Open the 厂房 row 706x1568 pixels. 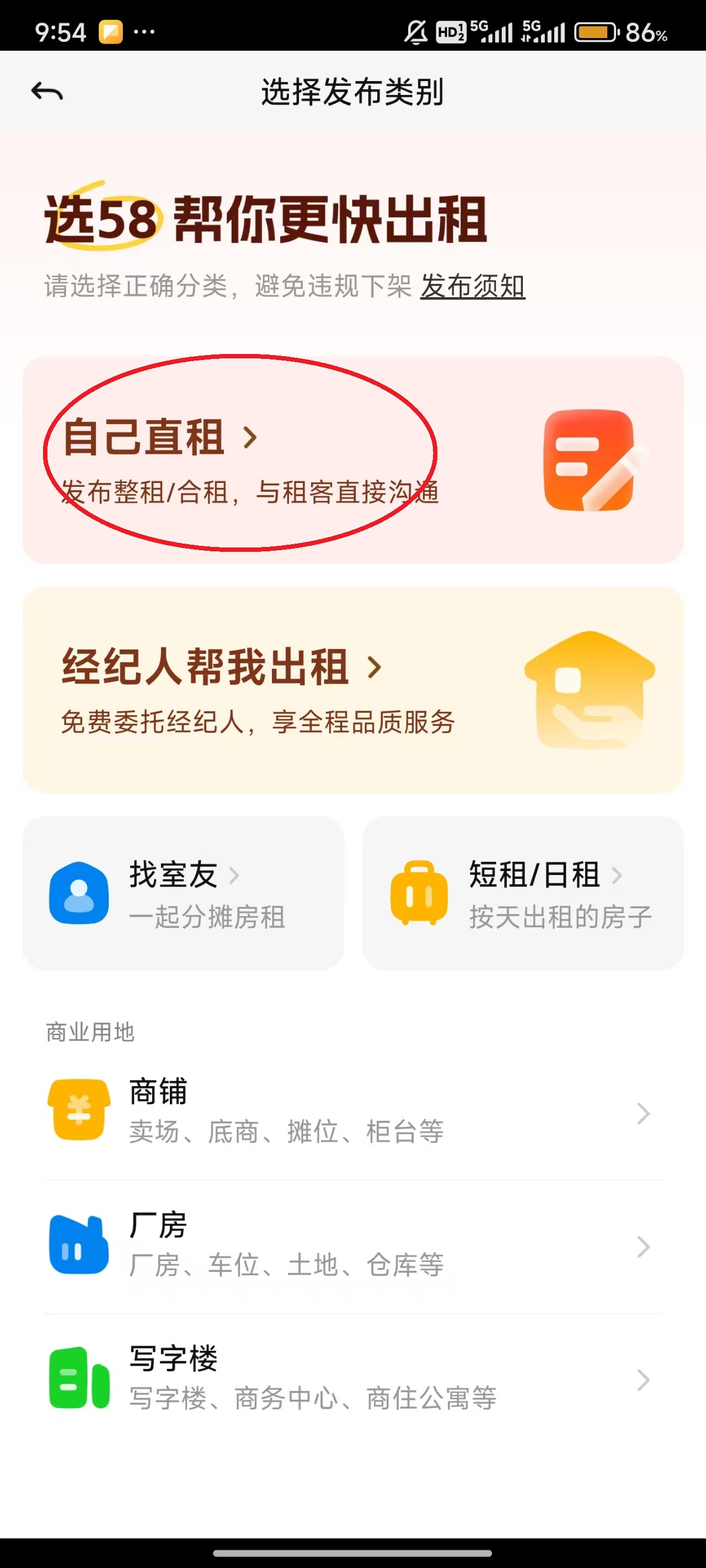[x=352, y=1245]
